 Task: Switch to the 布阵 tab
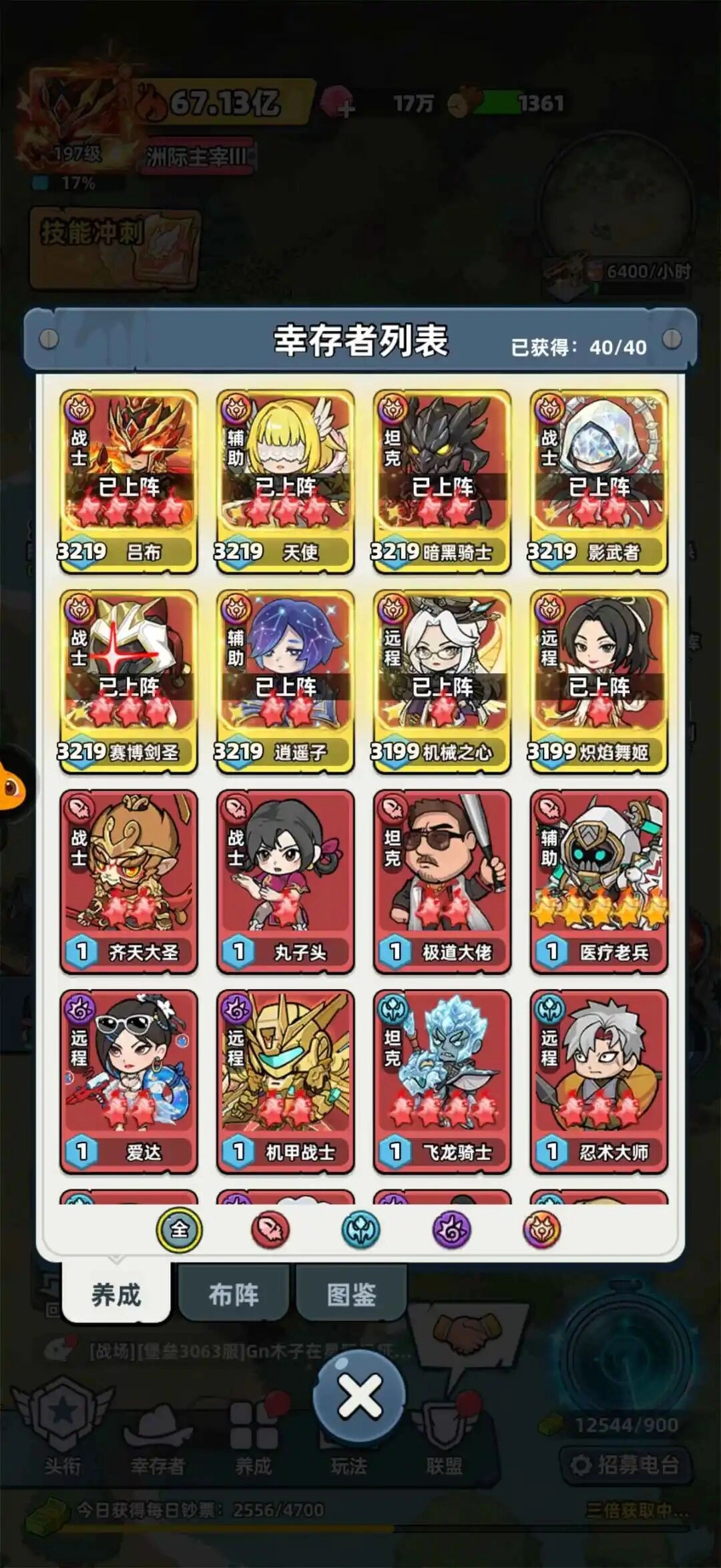tap(233, 1295)
